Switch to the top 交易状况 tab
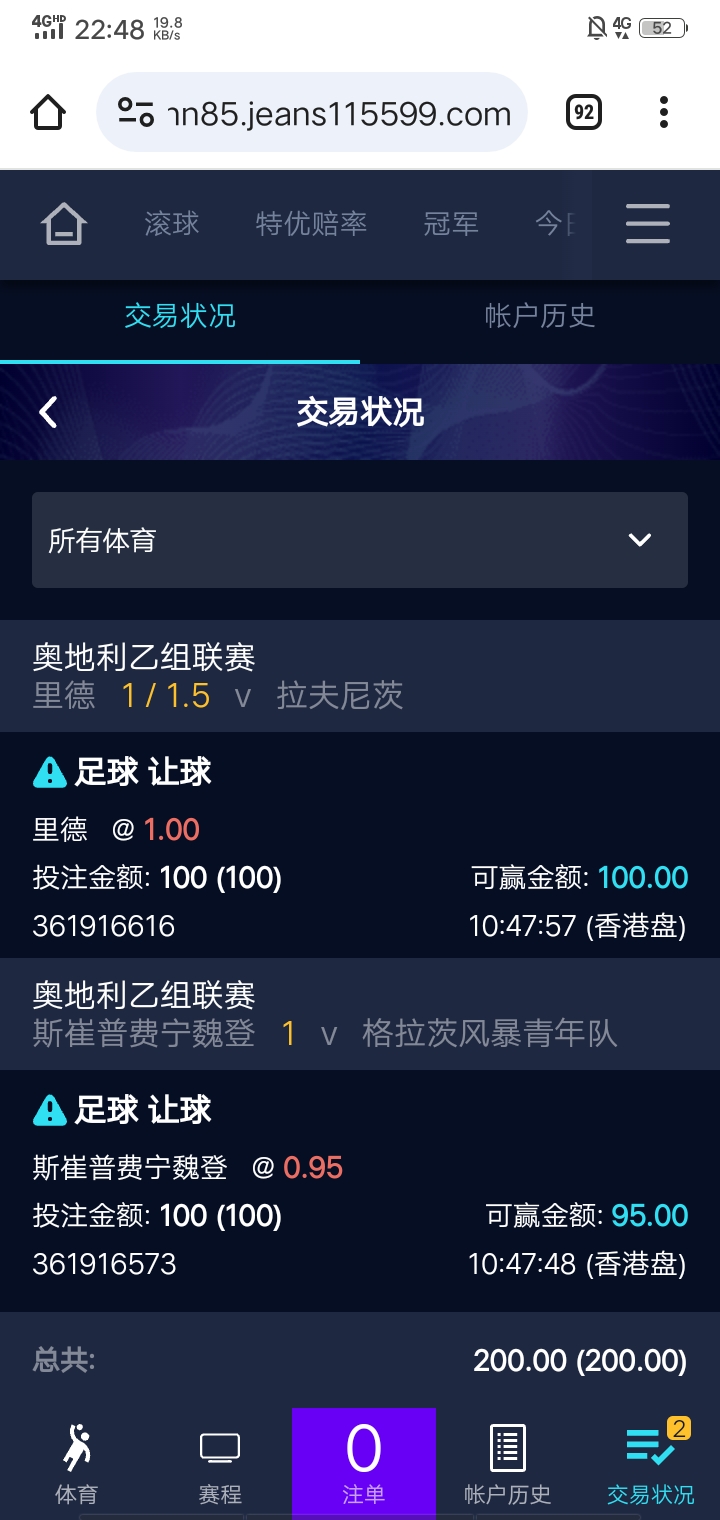Image resolution: width=720 pixels, height=1520 pixels. coord(180,317)
